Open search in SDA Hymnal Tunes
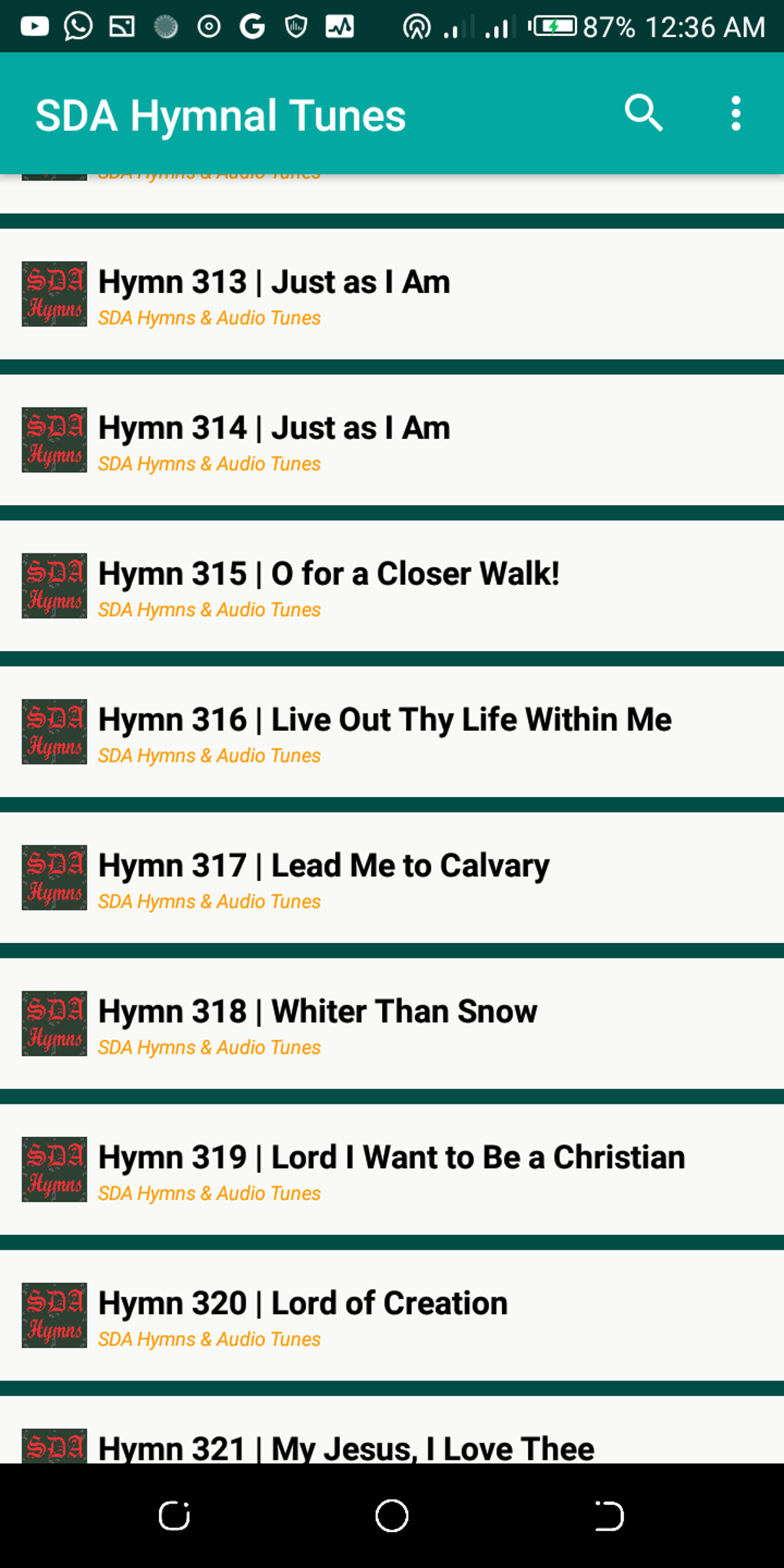The image size is (784, 1568). (644, 112)
